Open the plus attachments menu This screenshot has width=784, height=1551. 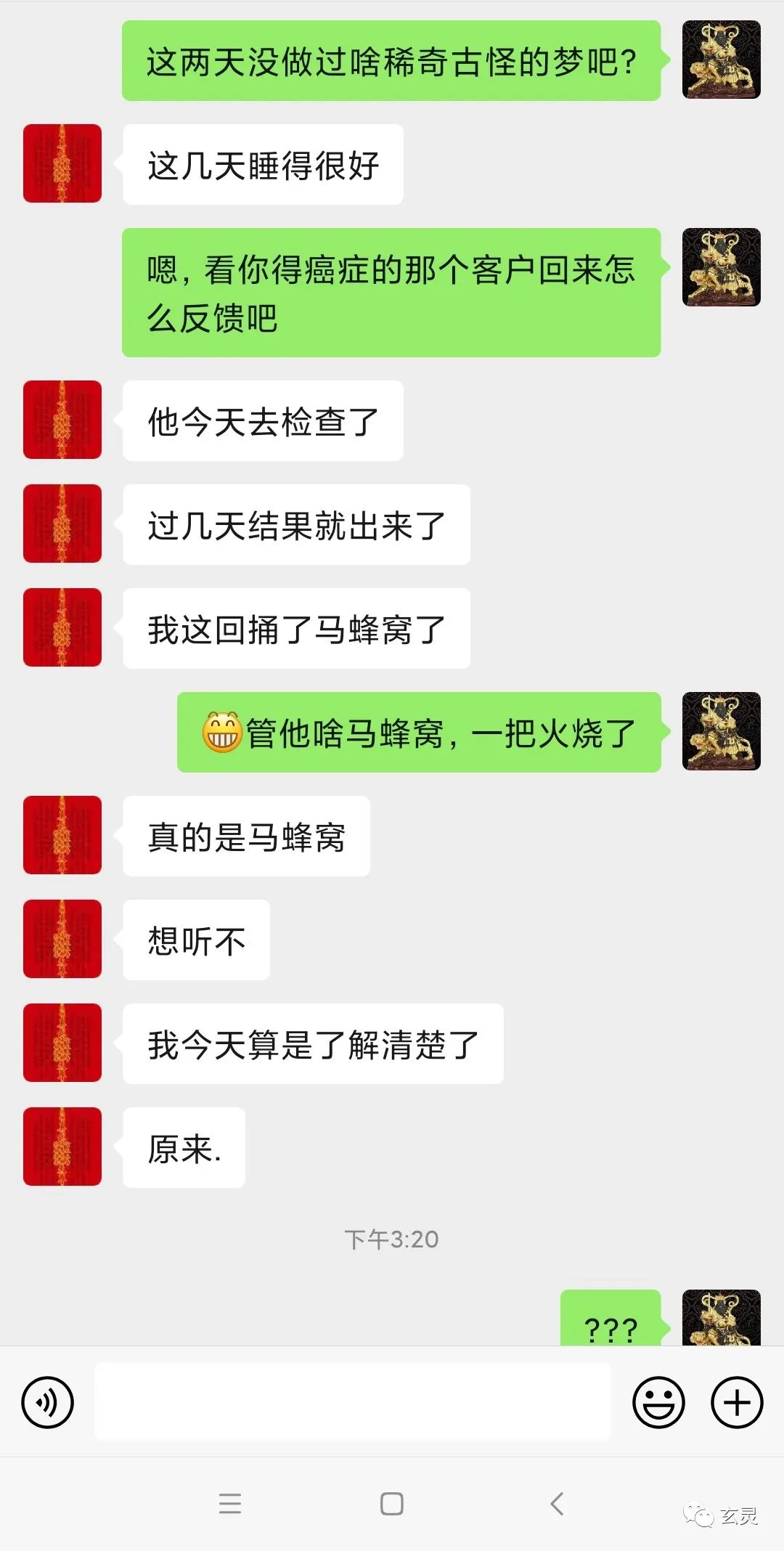point(736,1402)
